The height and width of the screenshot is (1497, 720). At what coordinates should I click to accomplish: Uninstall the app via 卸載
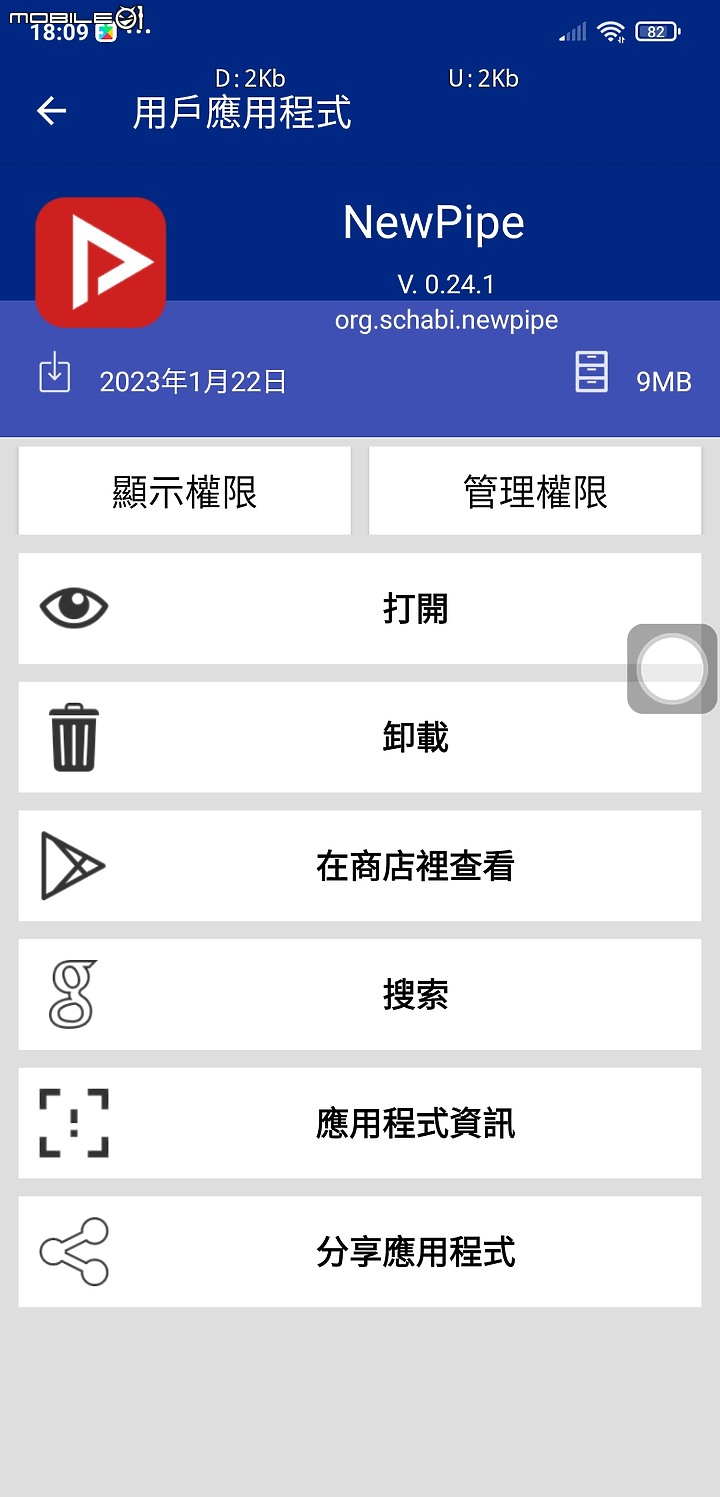[360, 737]
